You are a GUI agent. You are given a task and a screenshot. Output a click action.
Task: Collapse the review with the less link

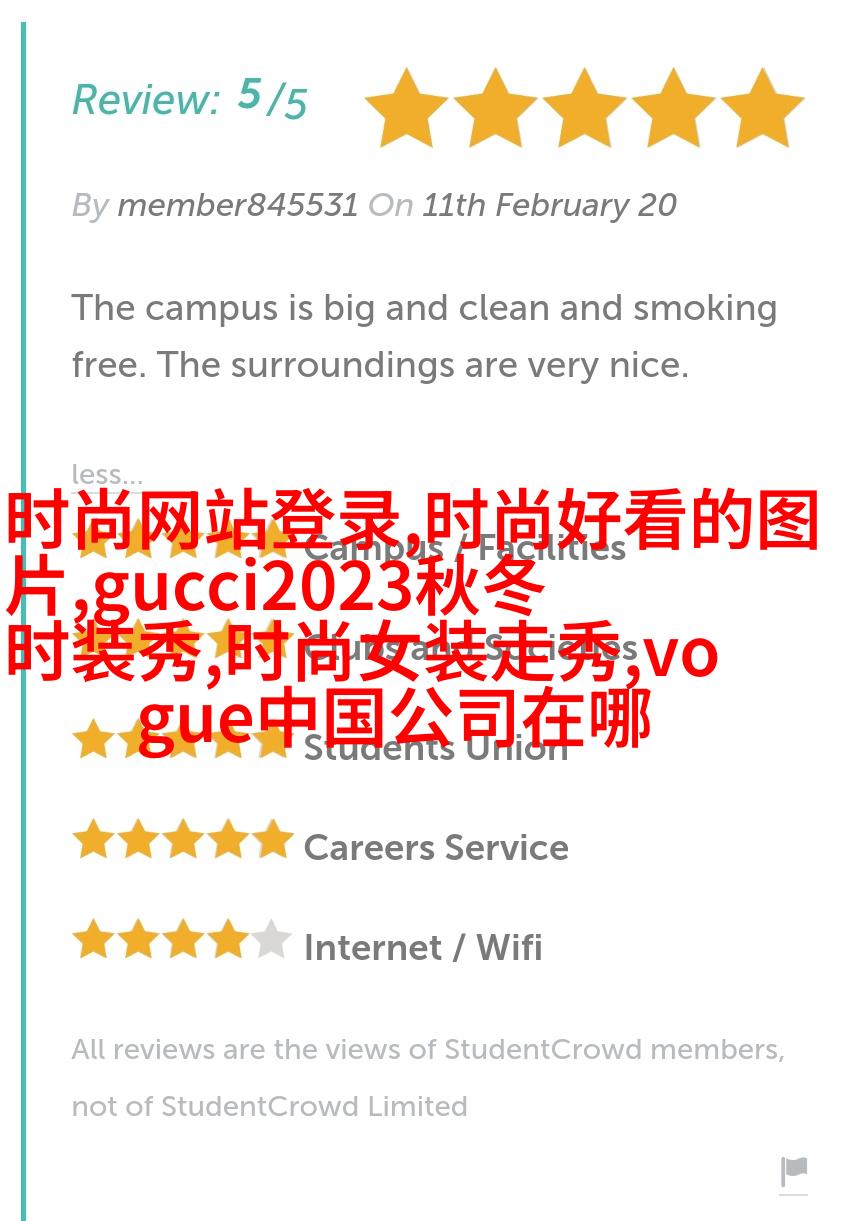coord(107,474)
